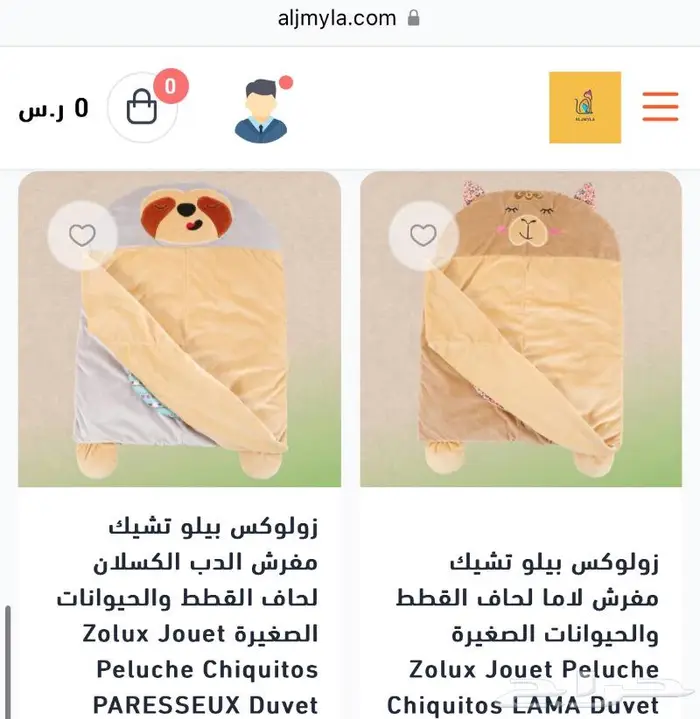Screen dimensions: 700x719
Task: Open the hamburger menu
Action: [x=660, y=107]
